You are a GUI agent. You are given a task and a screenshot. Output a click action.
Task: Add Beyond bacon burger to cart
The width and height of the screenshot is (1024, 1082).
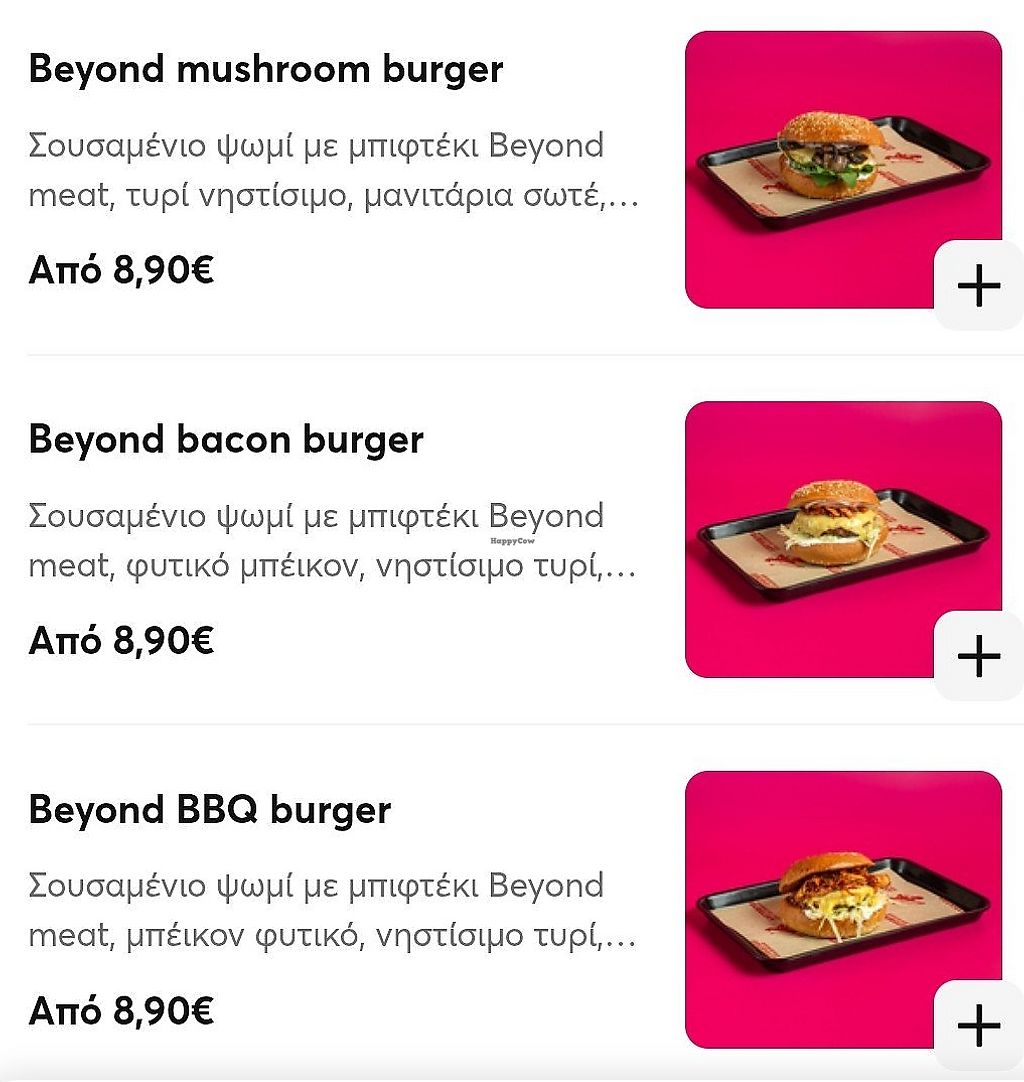978,657
